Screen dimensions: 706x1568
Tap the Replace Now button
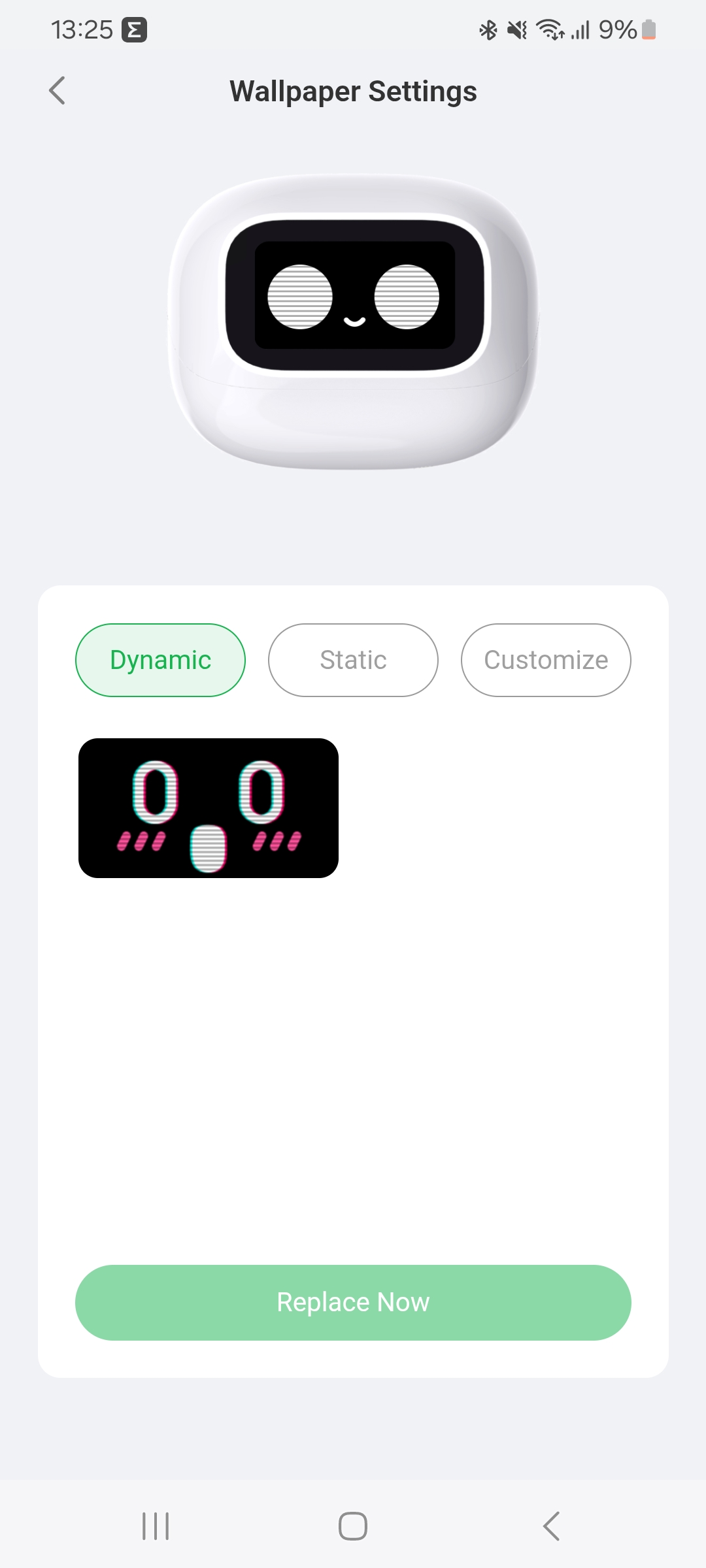point(353,1302)
